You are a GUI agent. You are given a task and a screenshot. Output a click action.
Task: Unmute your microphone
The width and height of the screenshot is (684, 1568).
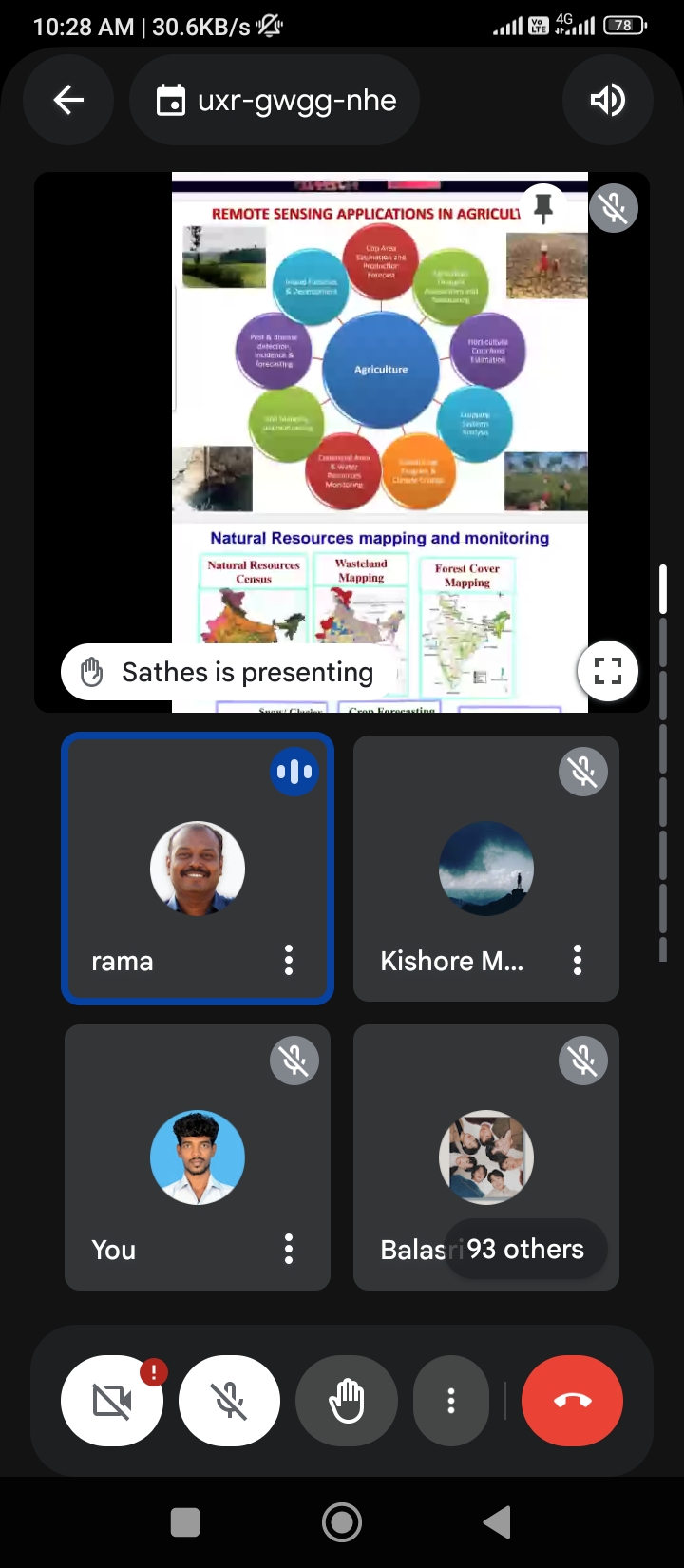[229, 1401]
